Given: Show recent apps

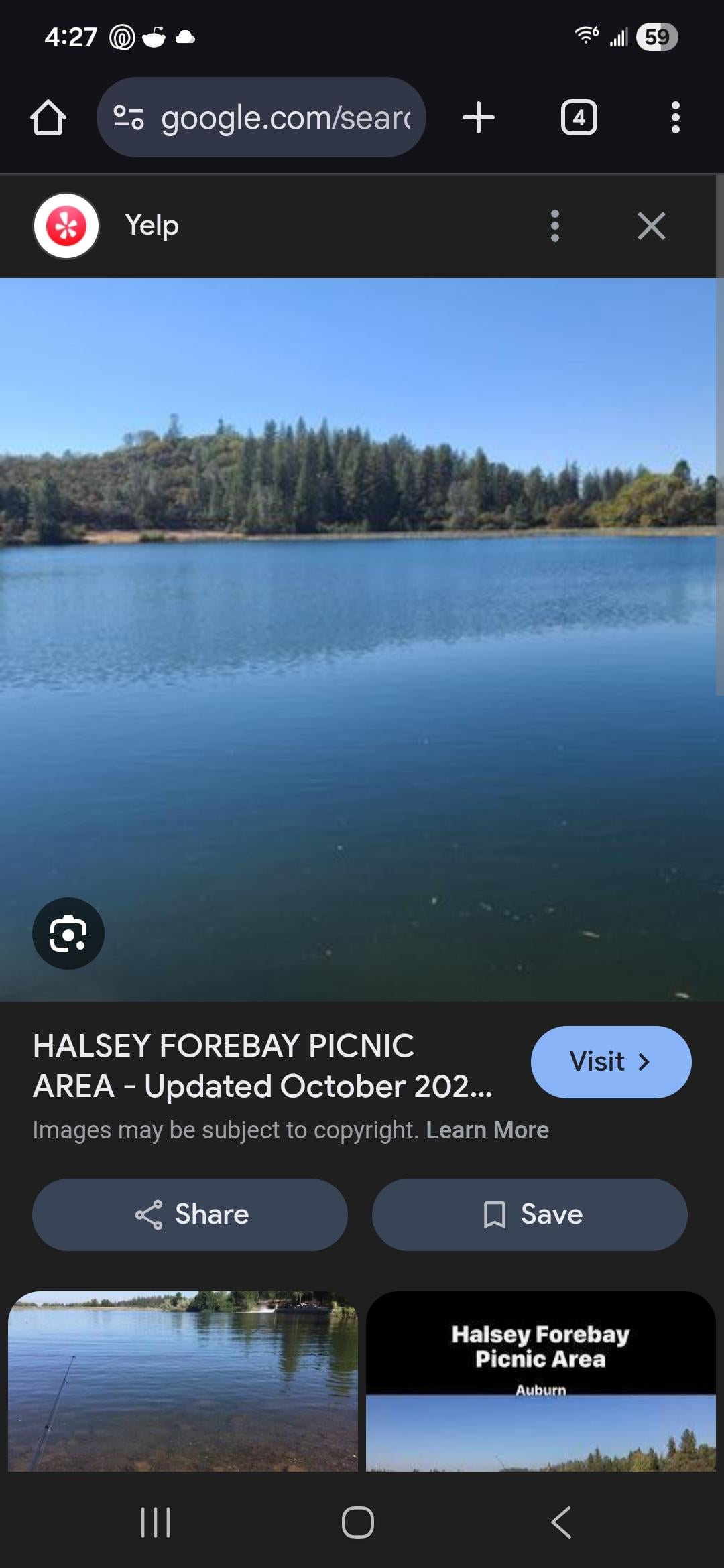Looking at the screenshot, I should pyautogui.click(x=156, y=1522).
